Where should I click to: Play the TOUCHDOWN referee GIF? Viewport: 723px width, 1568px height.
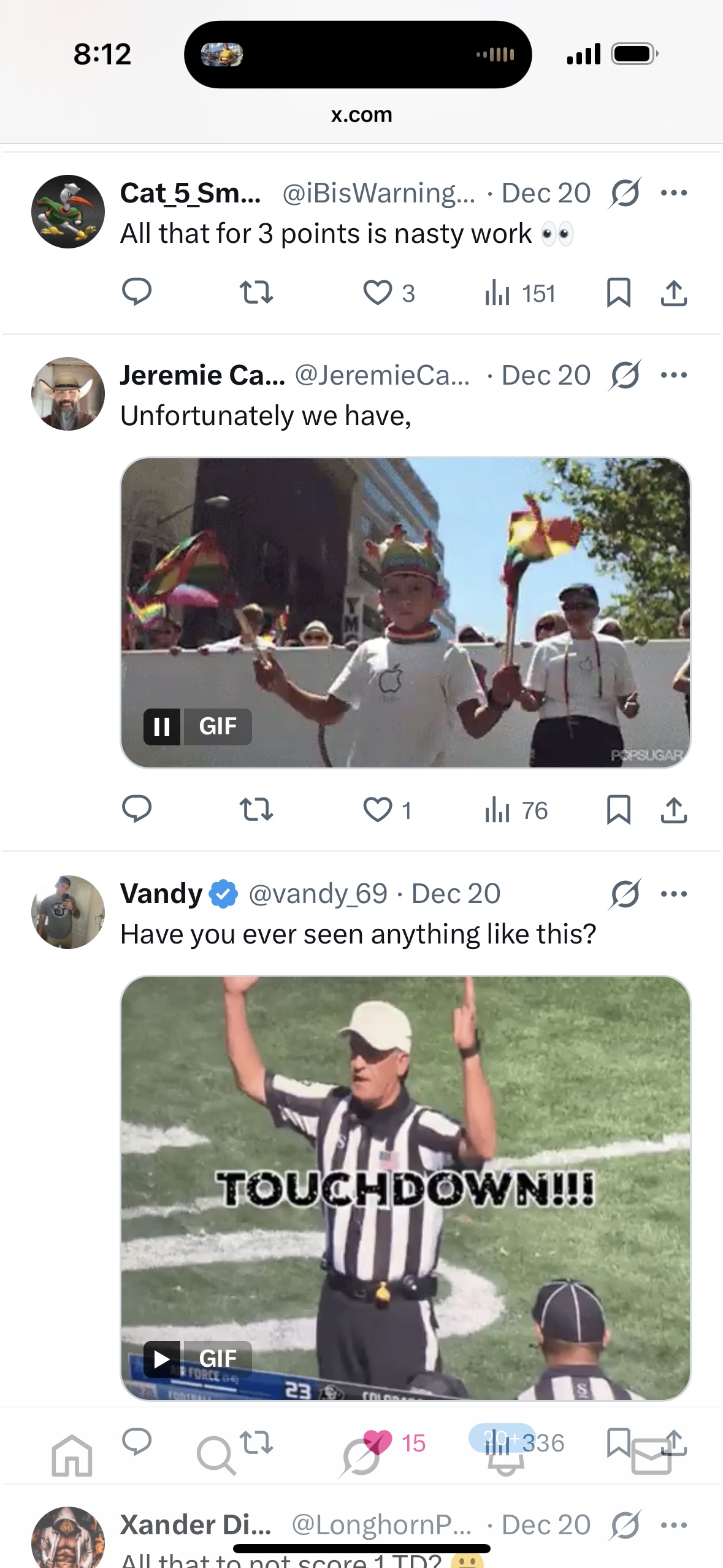[x=162, y=1359]
